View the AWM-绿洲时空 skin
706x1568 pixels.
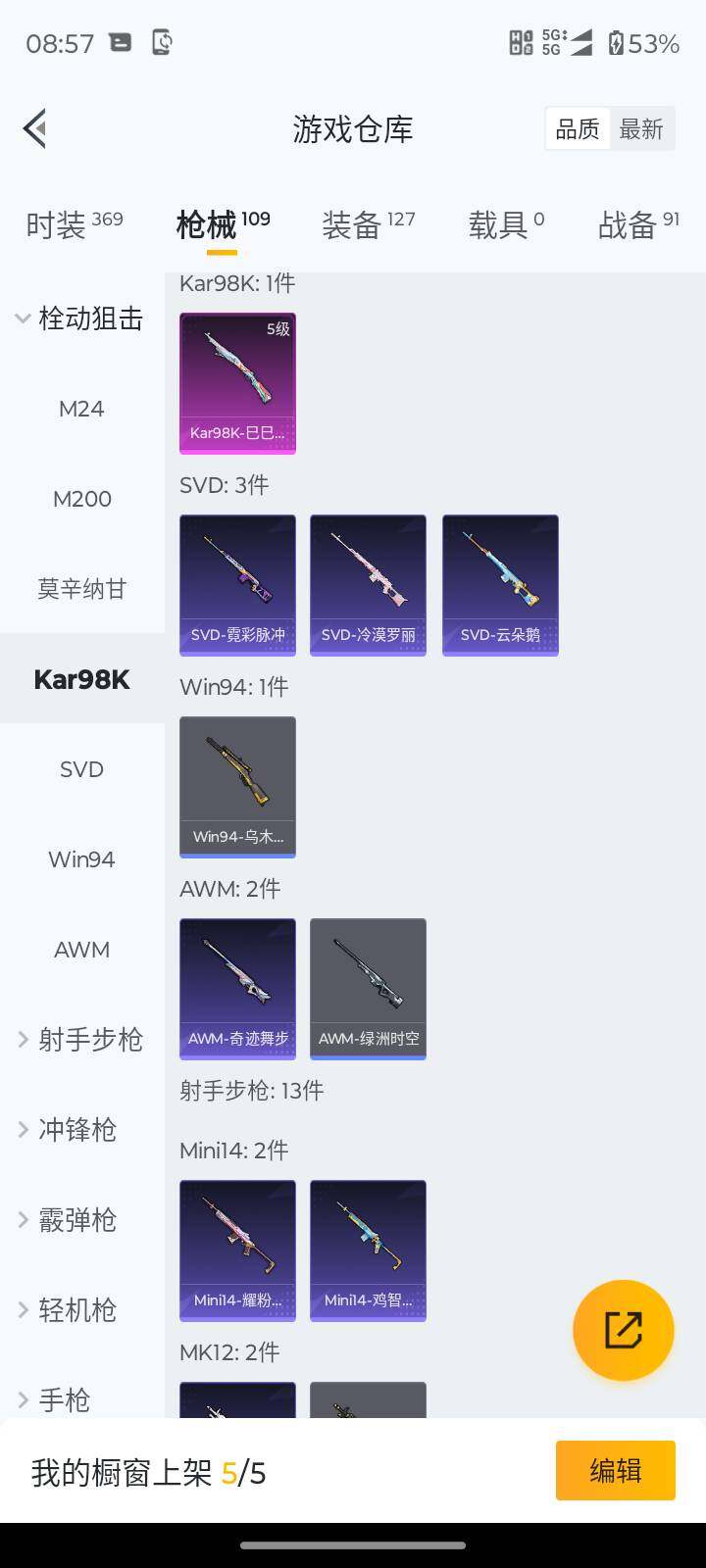(368, 989)
